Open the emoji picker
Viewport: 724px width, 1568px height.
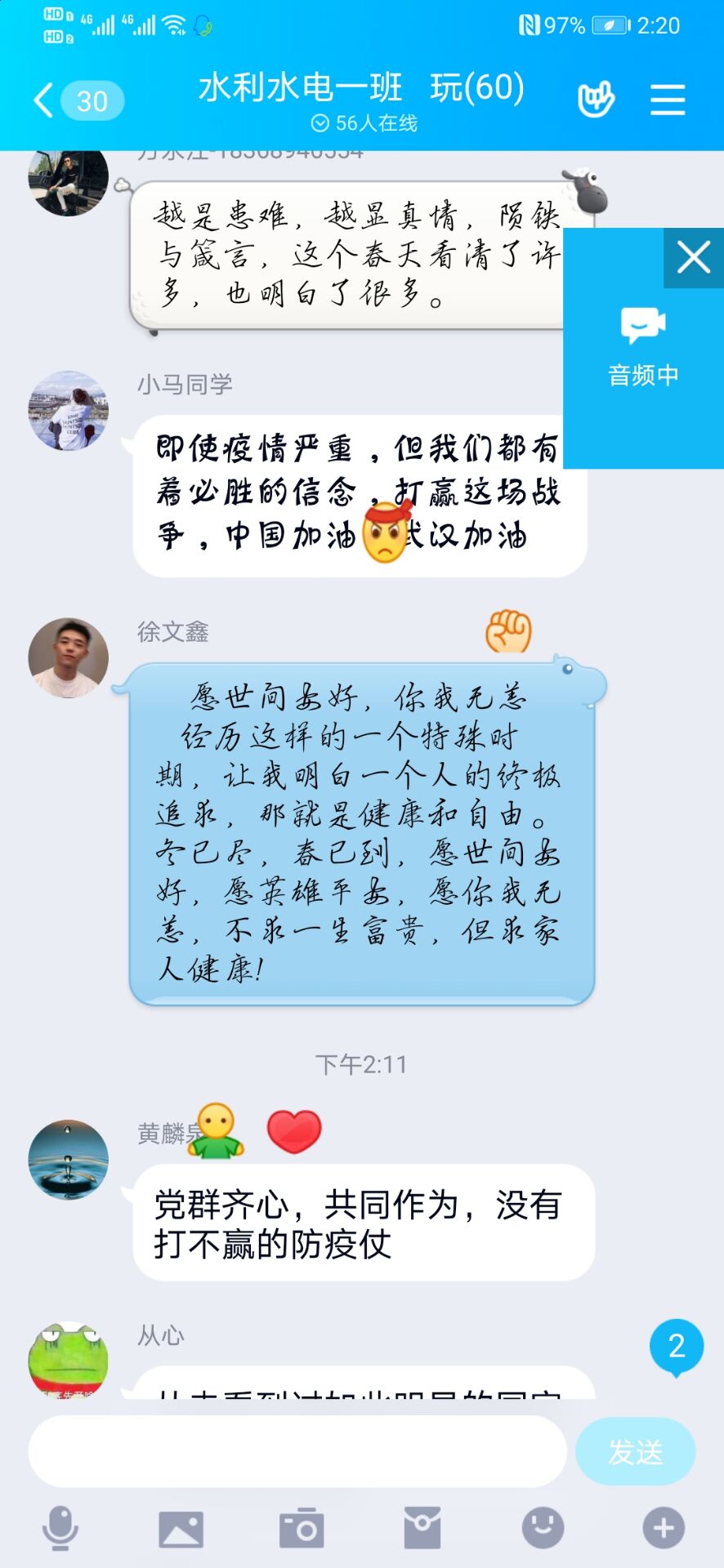543,1528
